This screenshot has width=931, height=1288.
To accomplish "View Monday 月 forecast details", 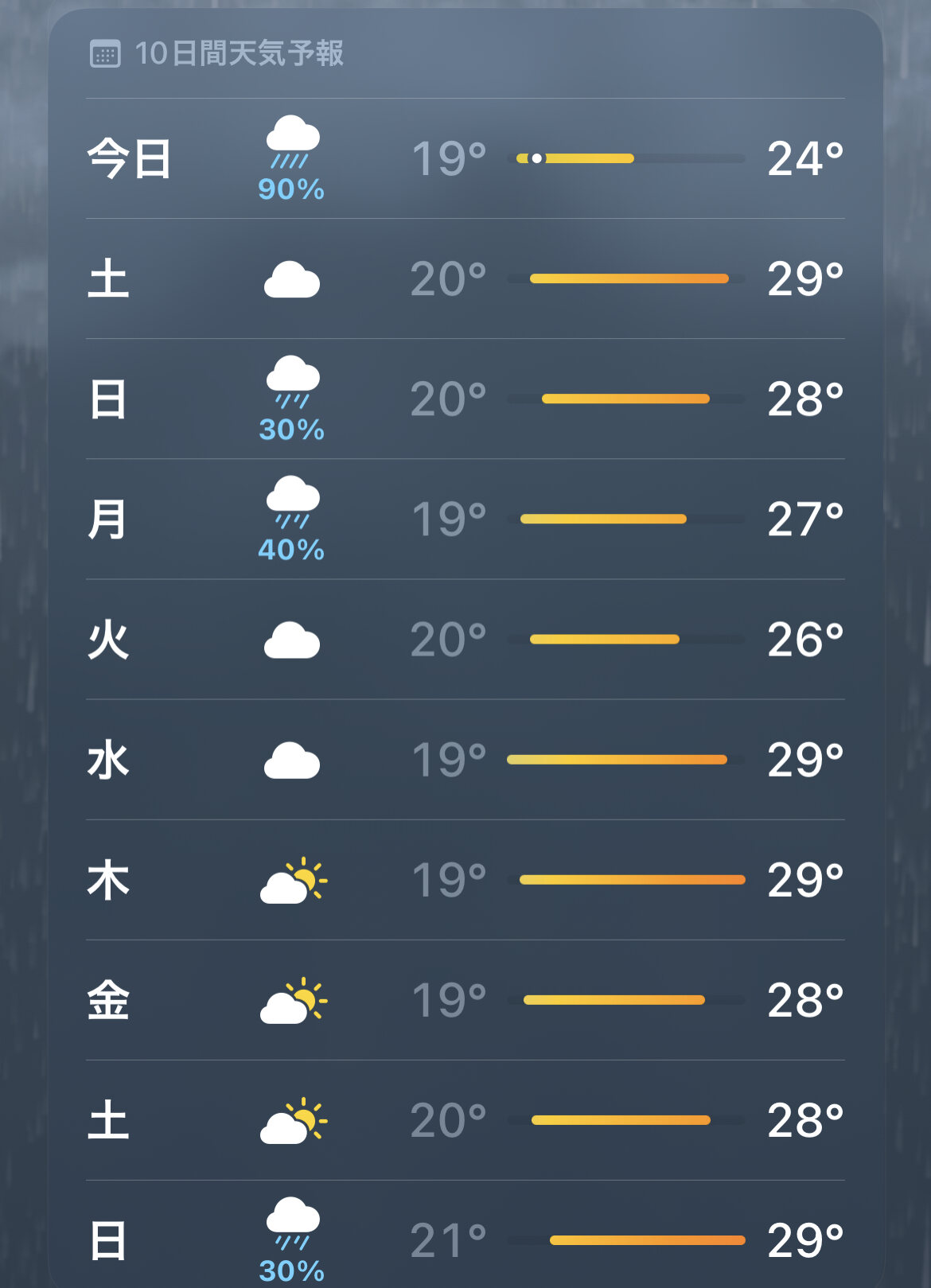I will [x=465, y=519].
